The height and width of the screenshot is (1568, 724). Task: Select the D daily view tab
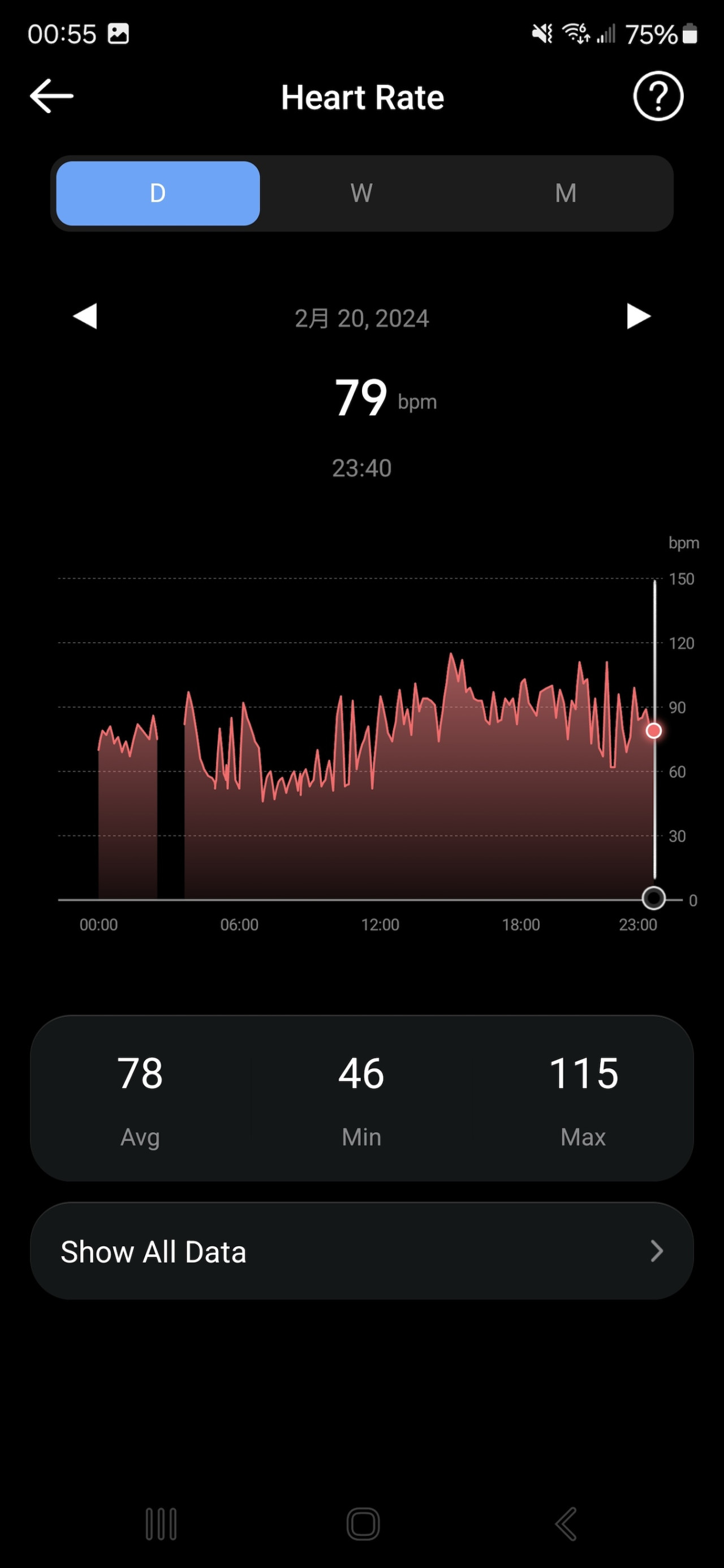pyautogui.click(x=158, y=193)
